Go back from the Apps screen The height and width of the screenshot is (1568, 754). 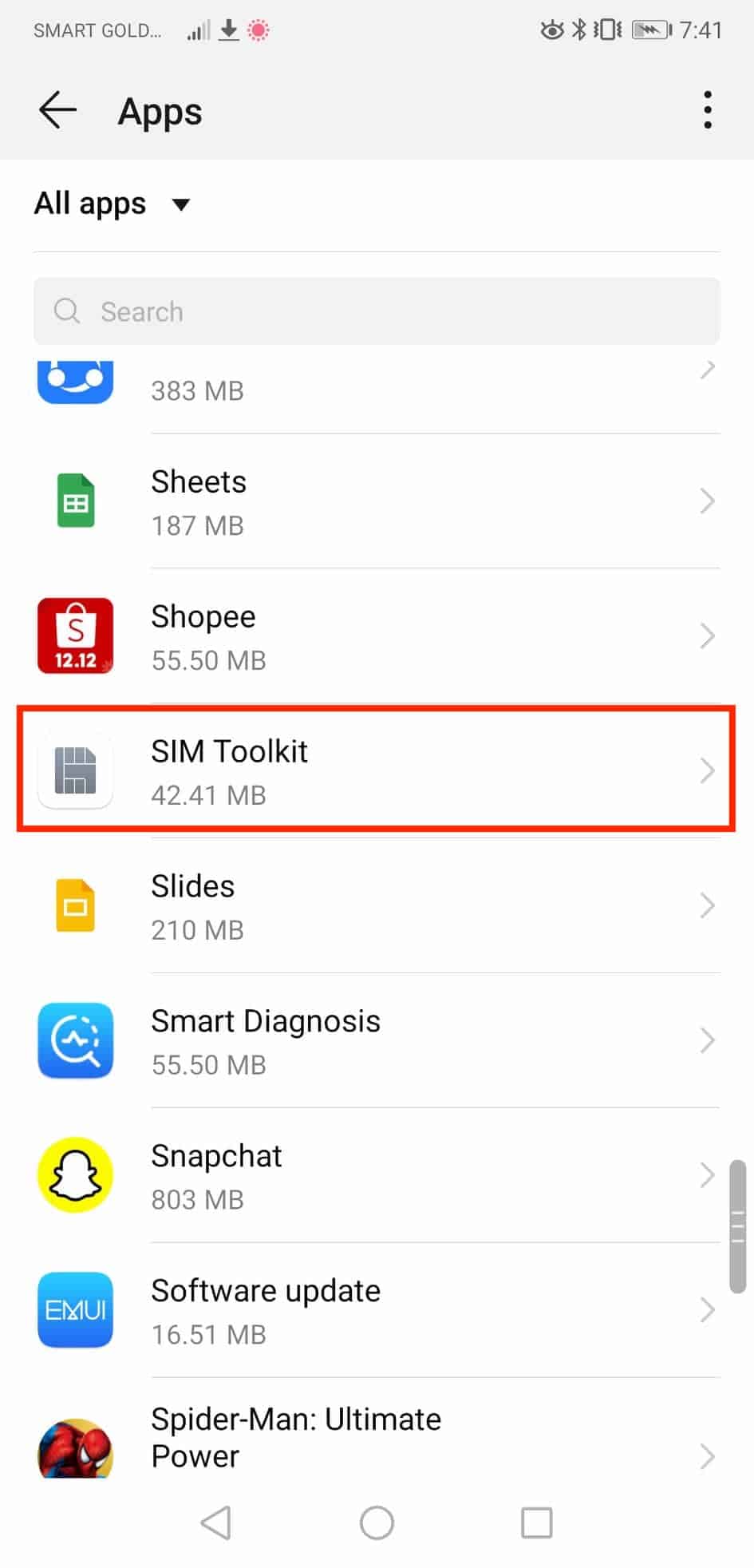pyautogui.click(x=57, y=110)
